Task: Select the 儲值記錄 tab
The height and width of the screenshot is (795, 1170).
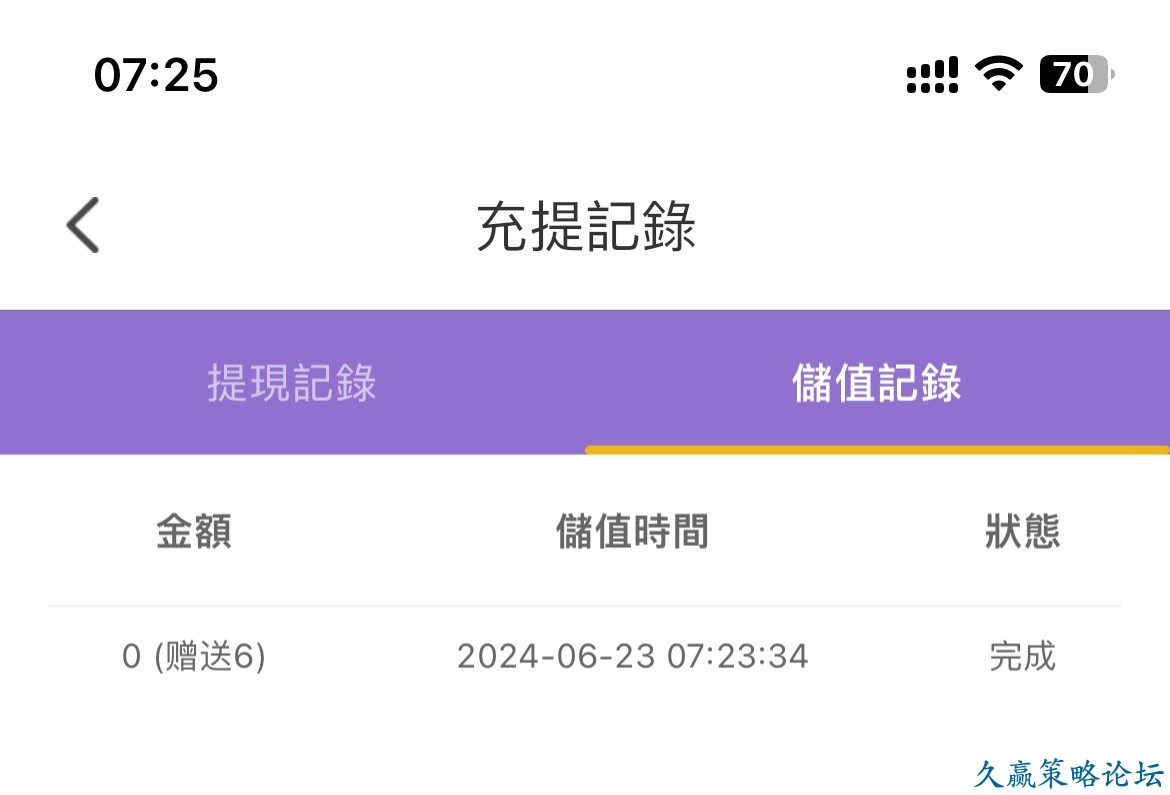Action: 876,384
